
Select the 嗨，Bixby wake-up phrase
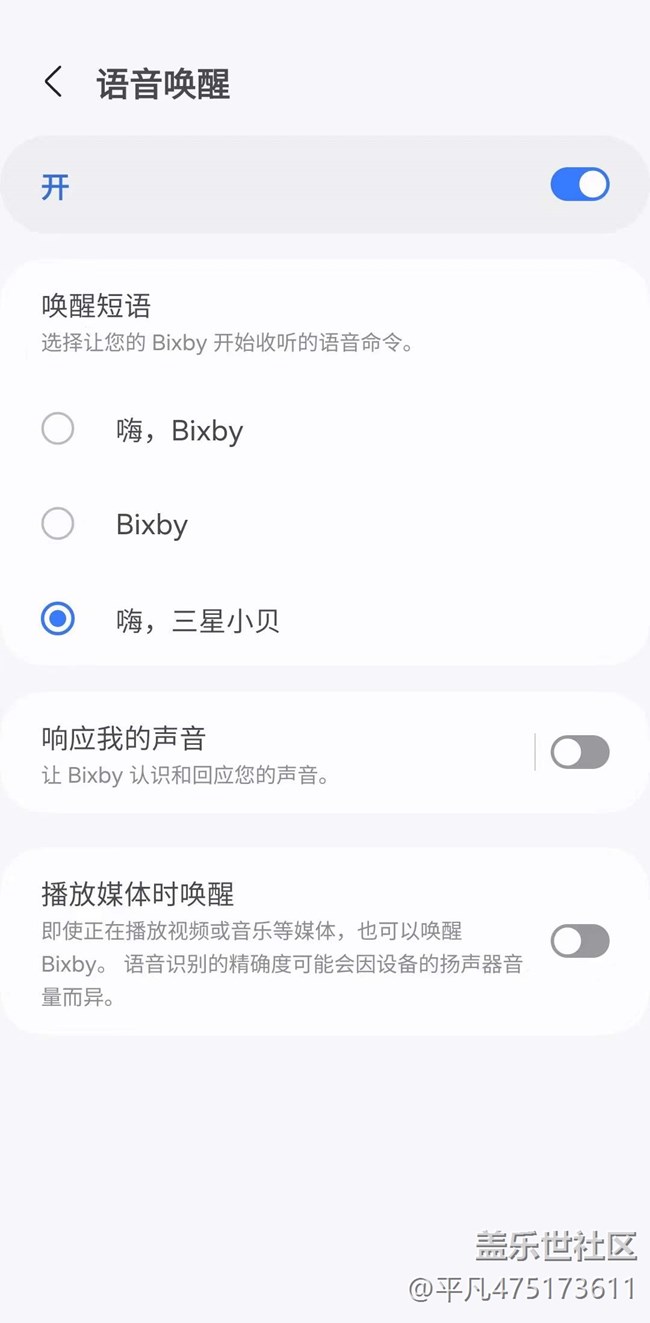pos(58,430)
